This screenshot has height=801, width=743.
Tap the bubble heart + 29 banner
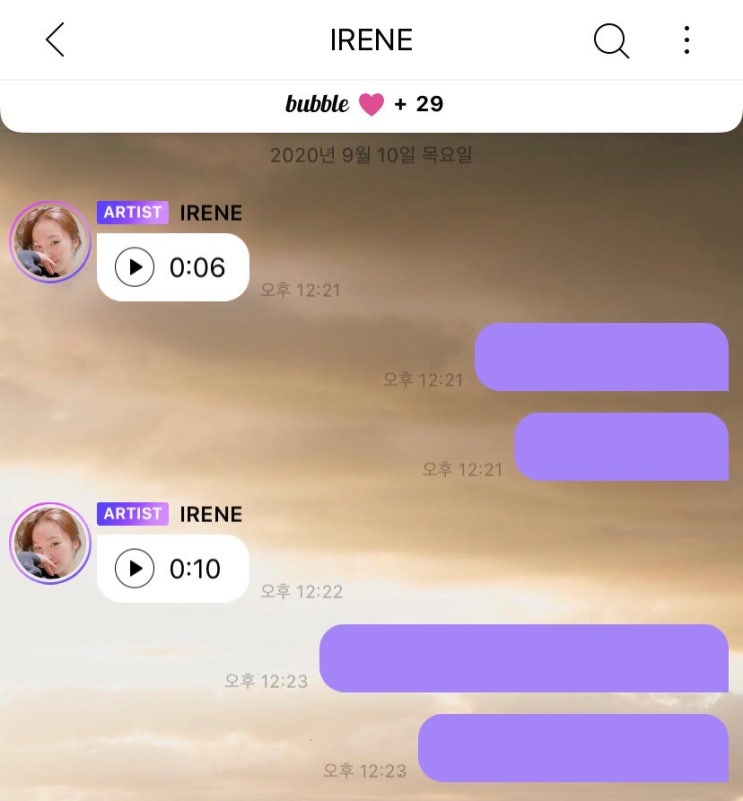click(365, 104)
